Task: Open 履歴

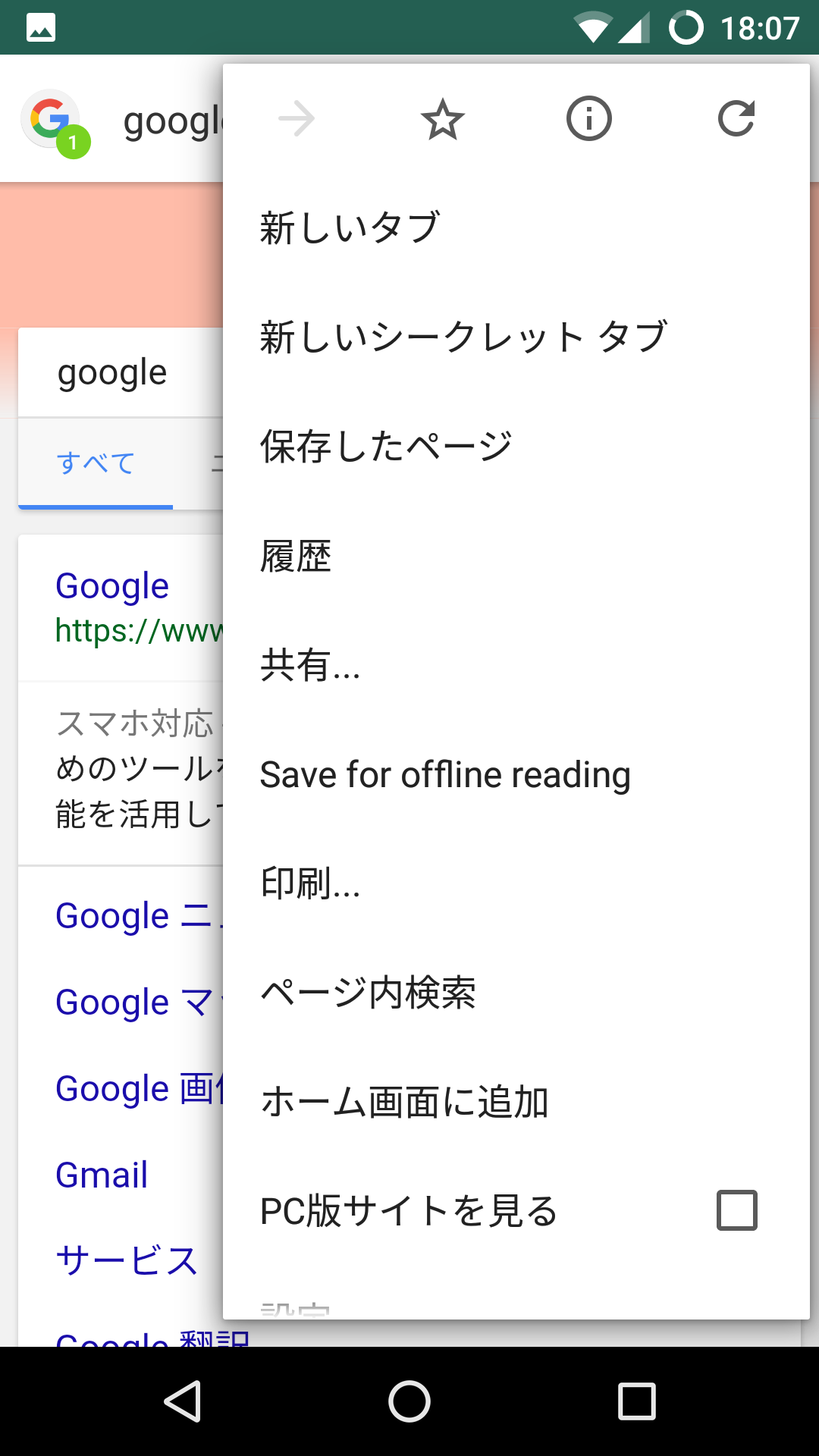Action: click(x=516, y=556)
